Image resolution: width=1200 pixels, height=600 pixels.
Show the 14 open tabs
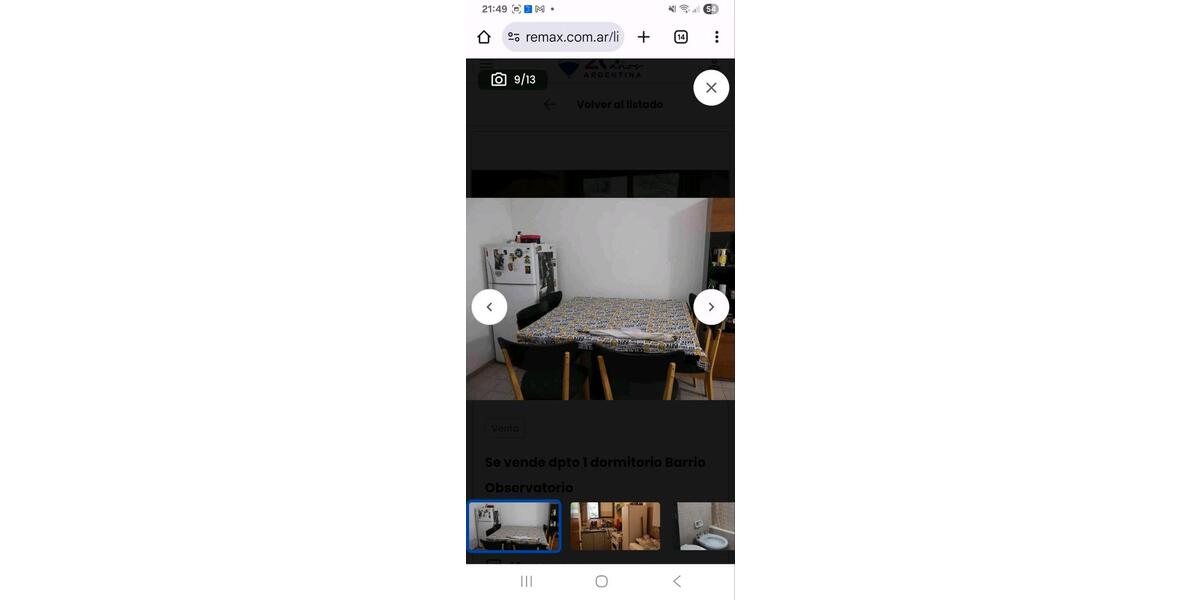(681, 37)
